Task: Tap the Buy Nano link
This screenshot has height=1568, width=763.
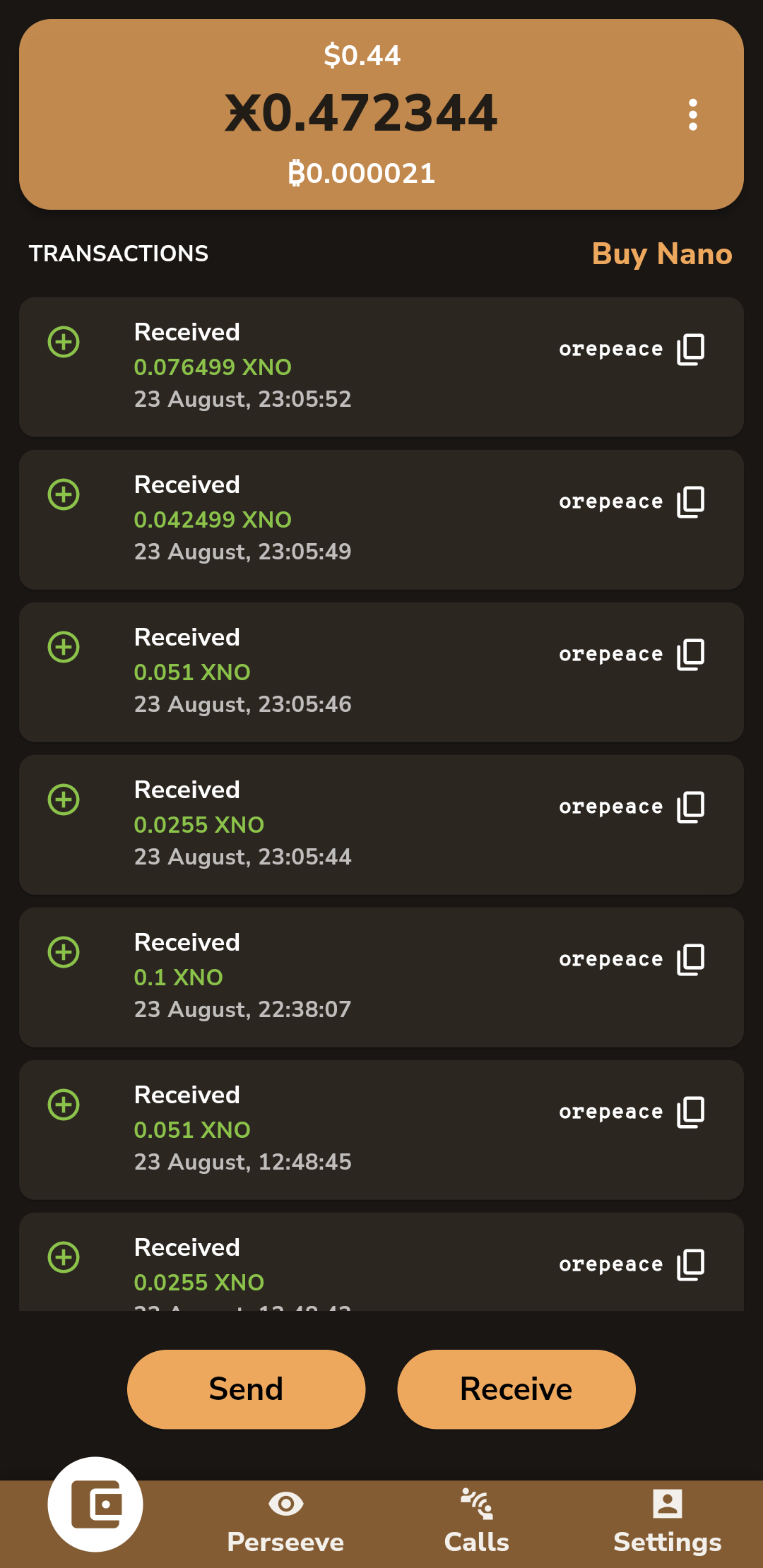Action: [x=662, y=254]
